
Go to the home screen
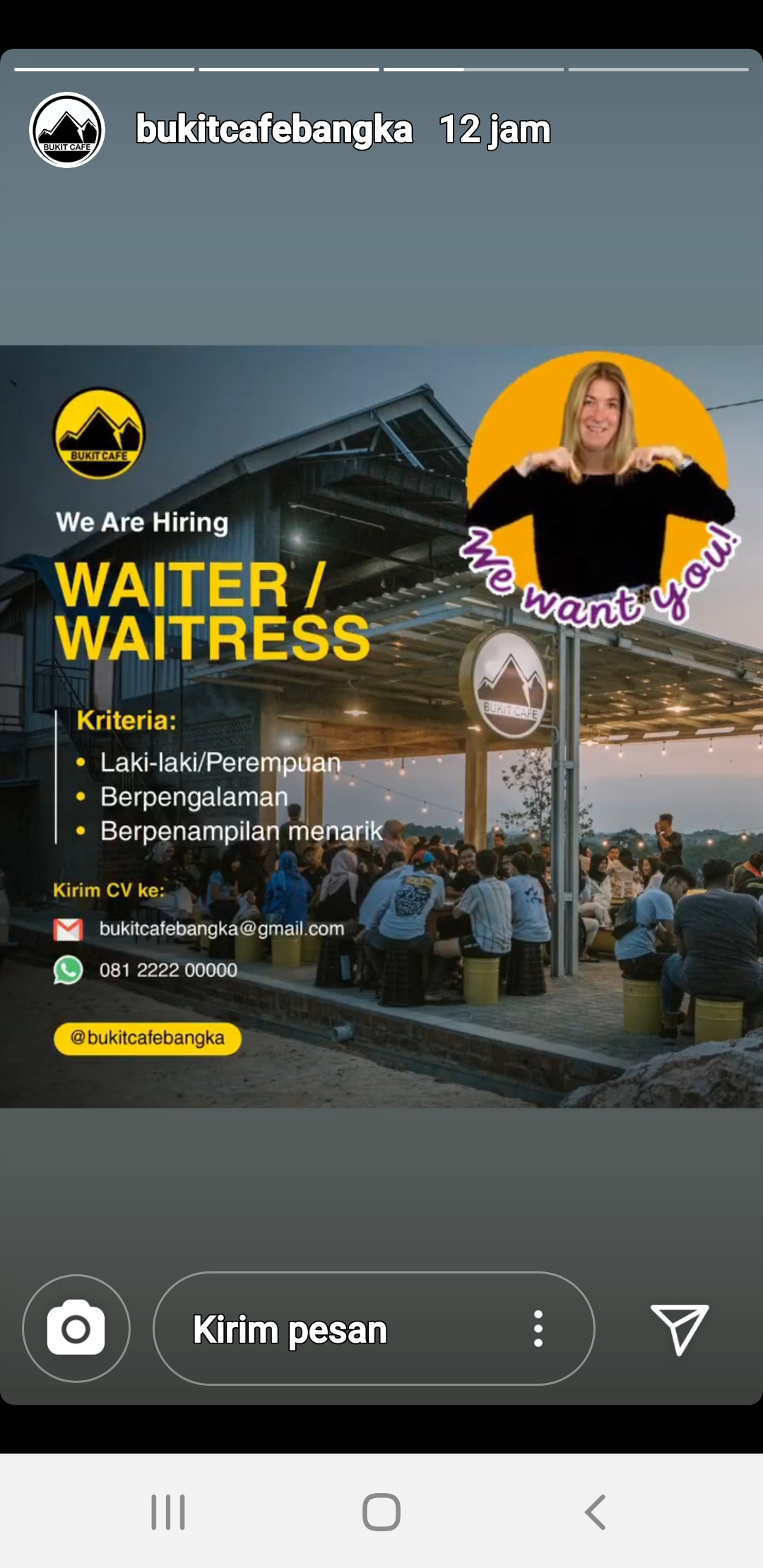coord(381,1512)
